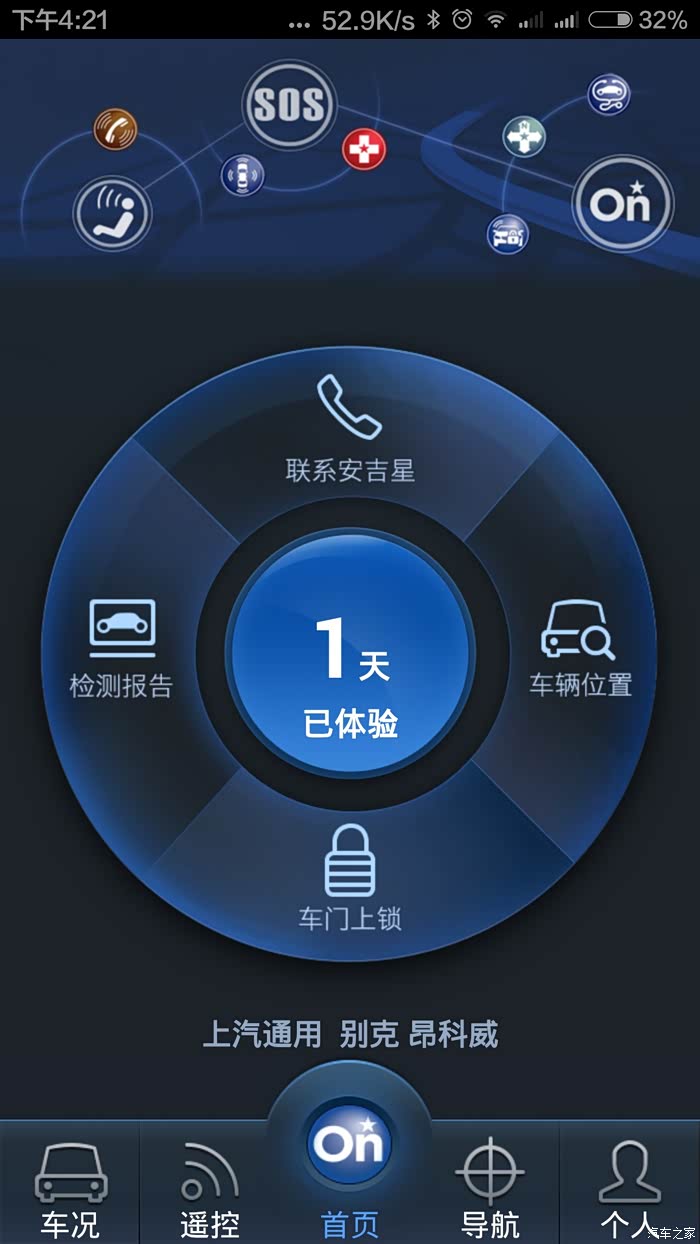Tap 联系安吉星 to contact OnStar

(349, 430)
